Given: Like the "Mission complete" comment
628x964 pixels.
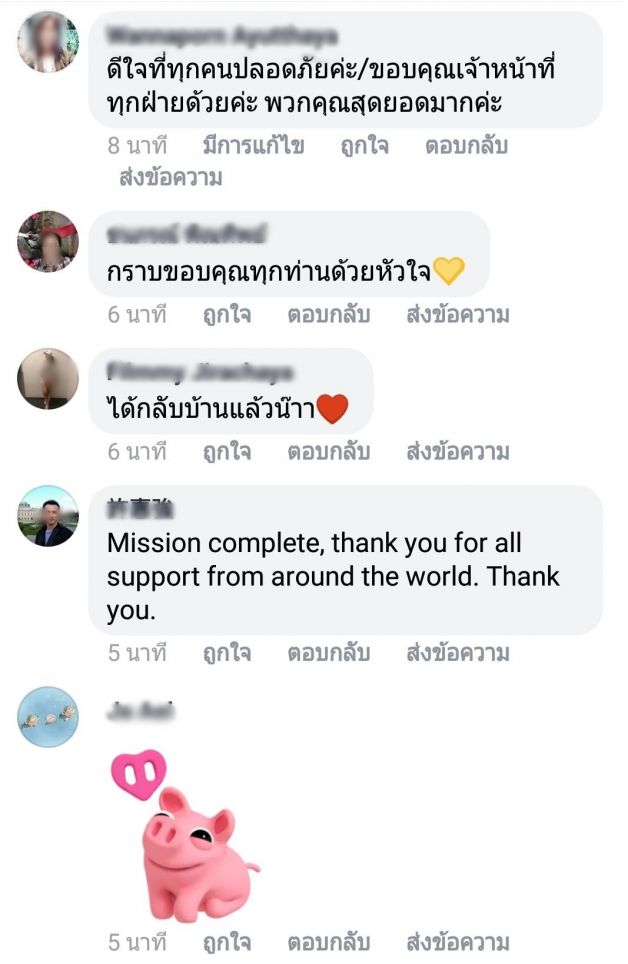Looking at the screenshot, I should click(226, 654).
